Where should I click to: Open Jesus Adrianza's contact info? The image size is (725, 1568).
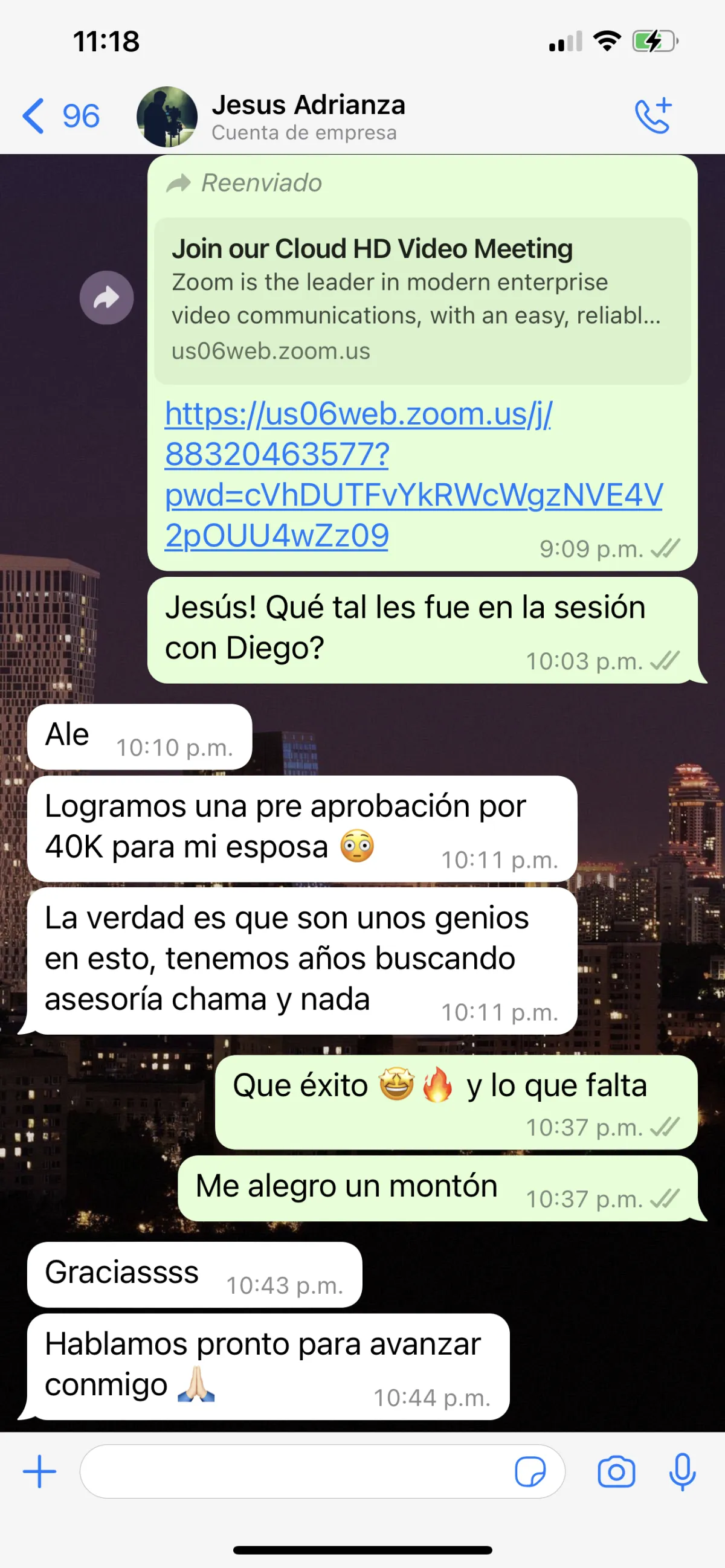coord(308,115)
